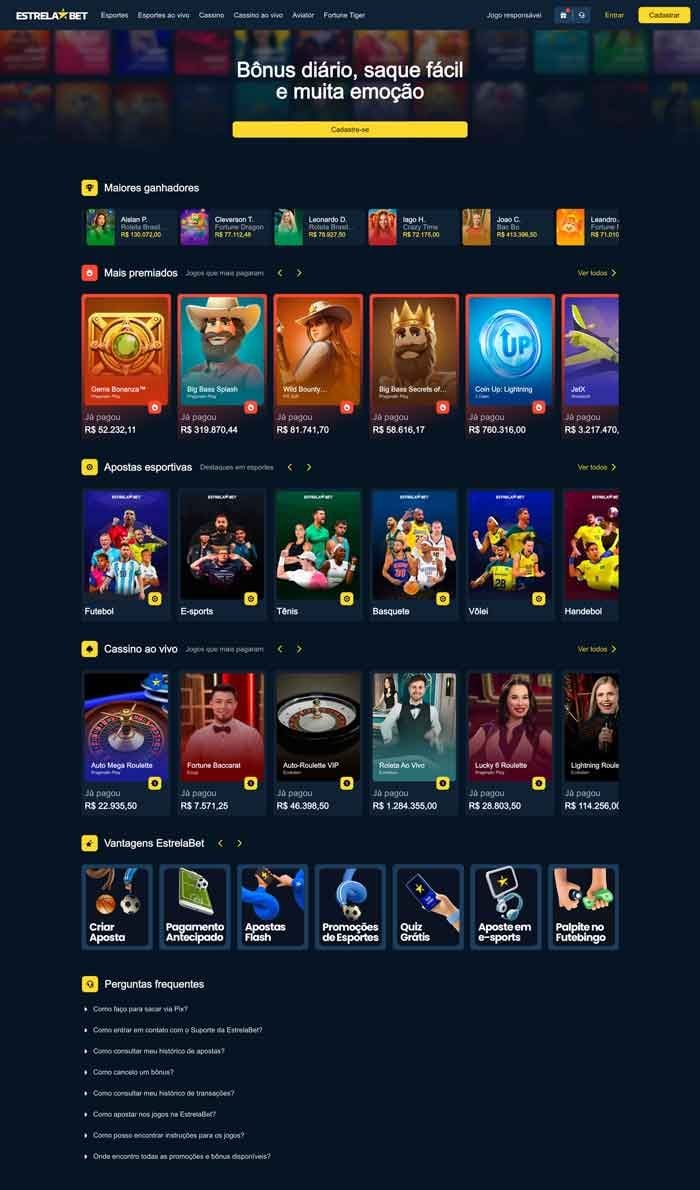
Task: Open the Jogo responsável link
Action: (x=514, y=16)
